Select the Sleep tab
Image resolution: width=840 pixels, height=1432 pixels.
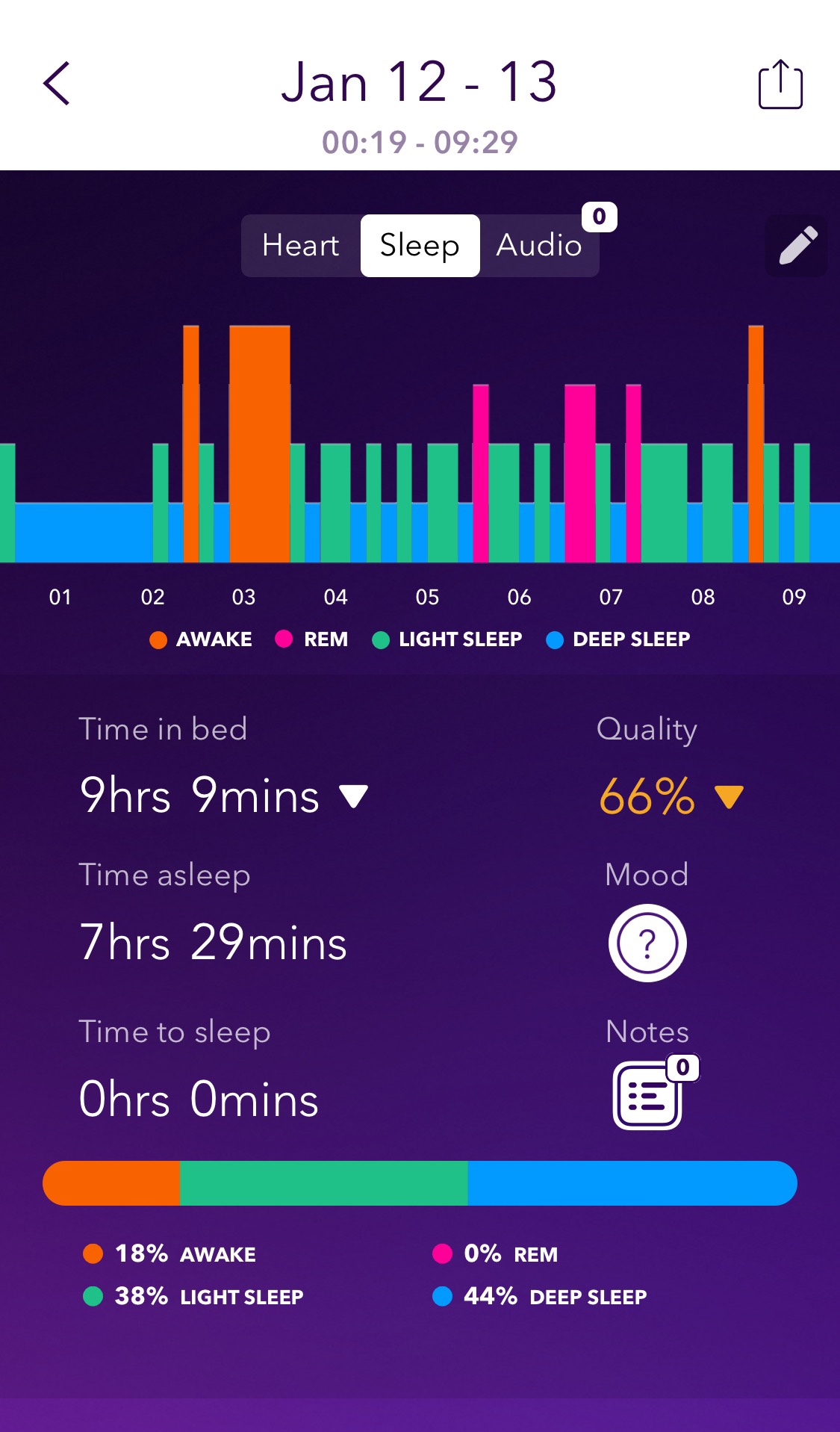click(x=420, y=246)
